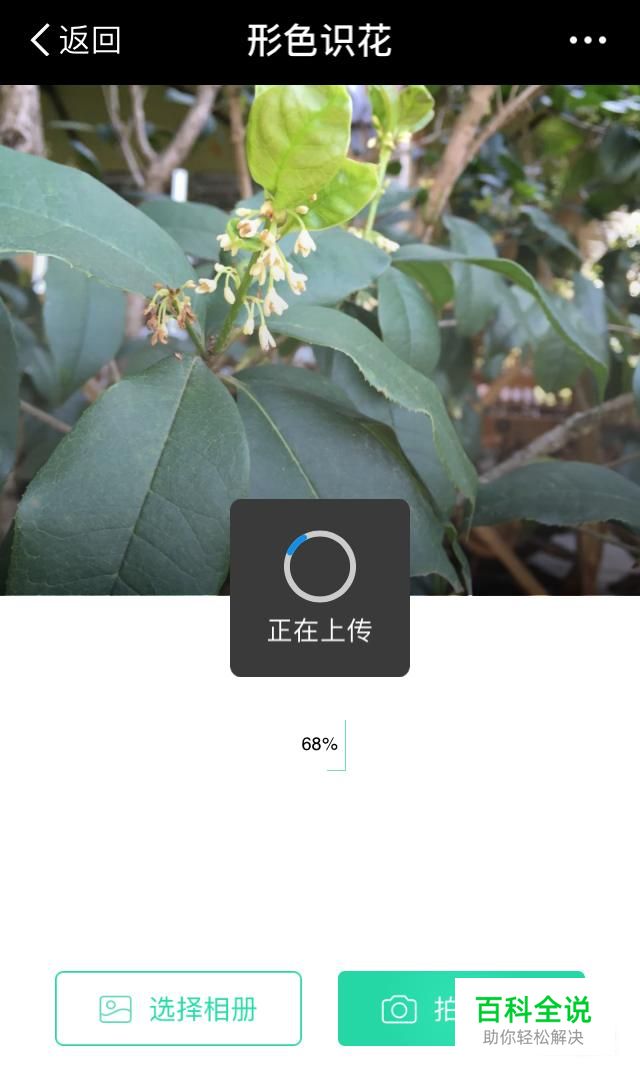Tap 选择相册 to choose from album

coord(178,1008)
